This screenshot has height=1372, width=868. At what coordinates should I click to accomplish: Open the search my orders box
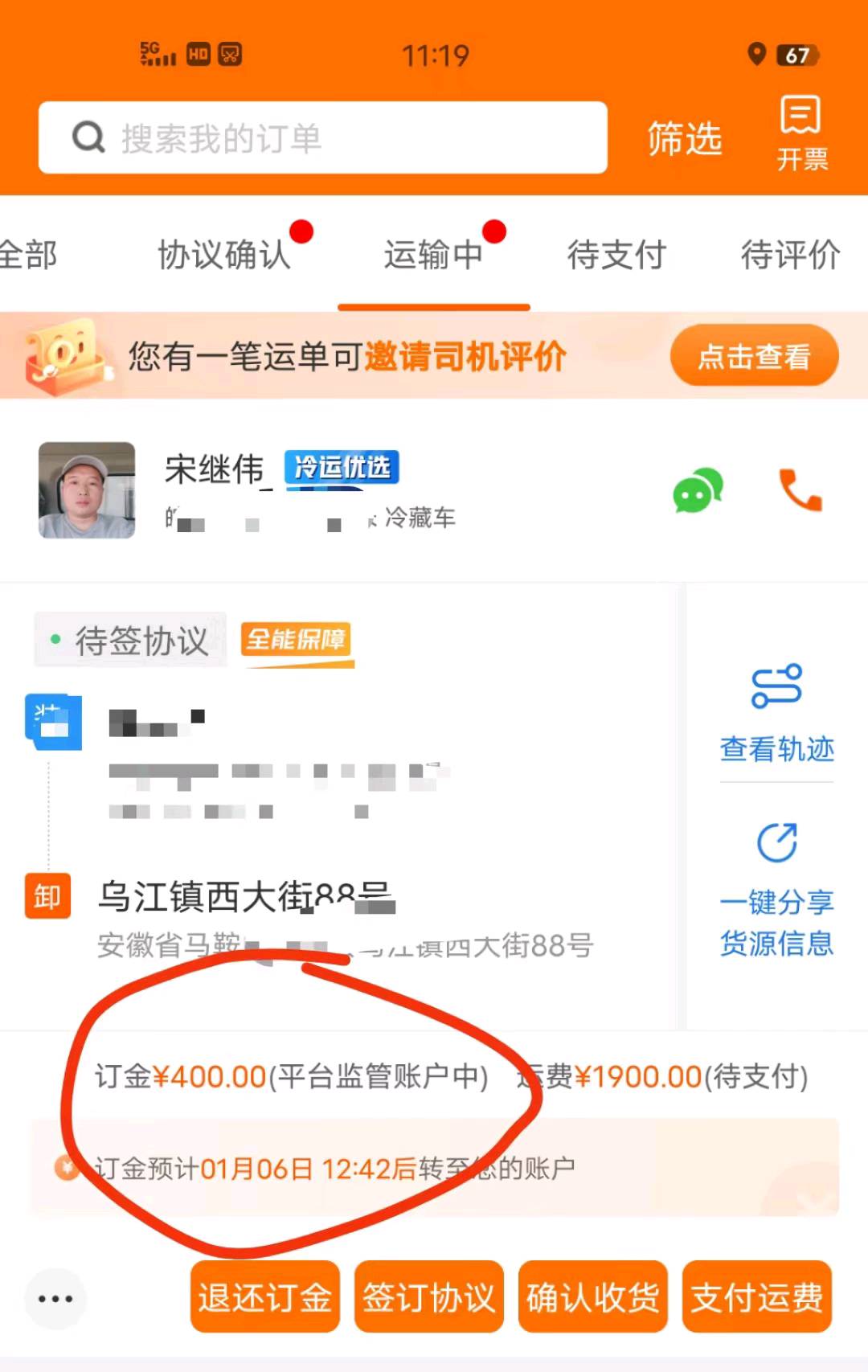pyautogui.click(x=321, y=137)
